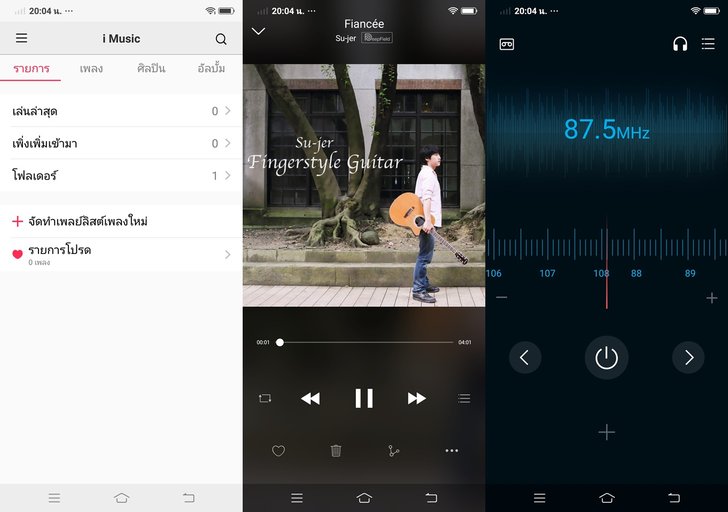Turn on the FM radio power button
Viewport: 728px width, 512px height.
pyautogui.click(x=606, y=357)
